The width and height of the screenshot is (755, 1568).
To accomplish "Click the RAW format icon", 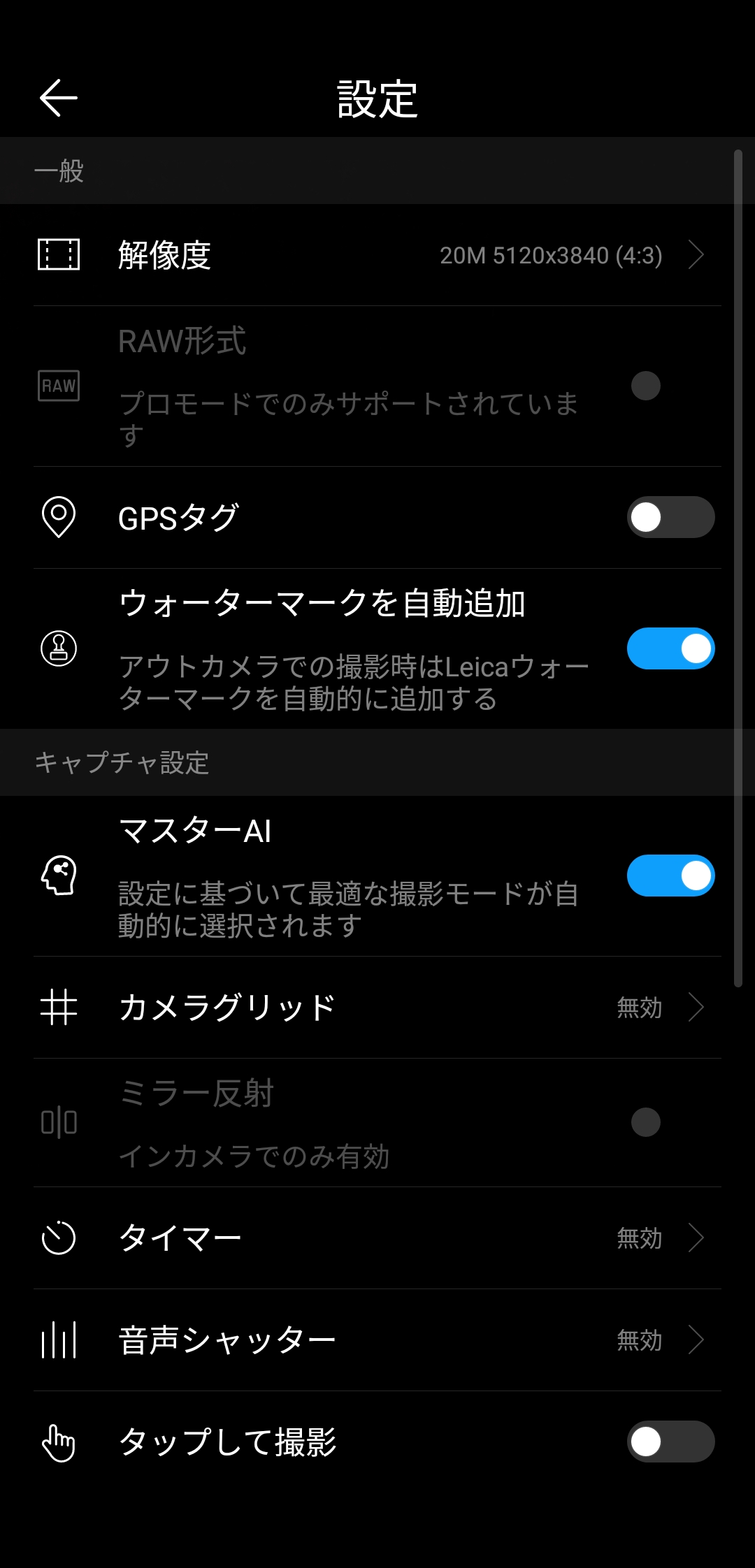I will pos(60,385).
